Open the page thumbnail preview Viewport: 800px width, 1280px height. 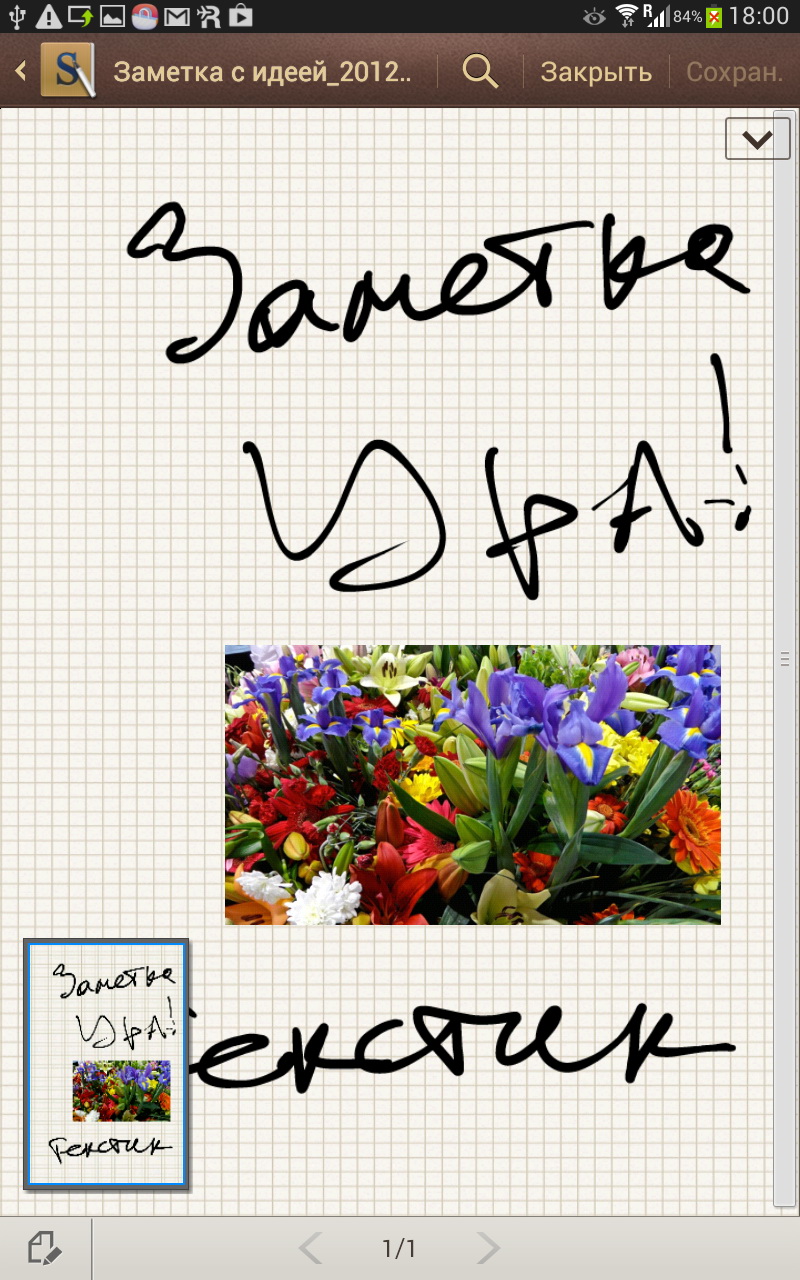(x=106, y=1064)
